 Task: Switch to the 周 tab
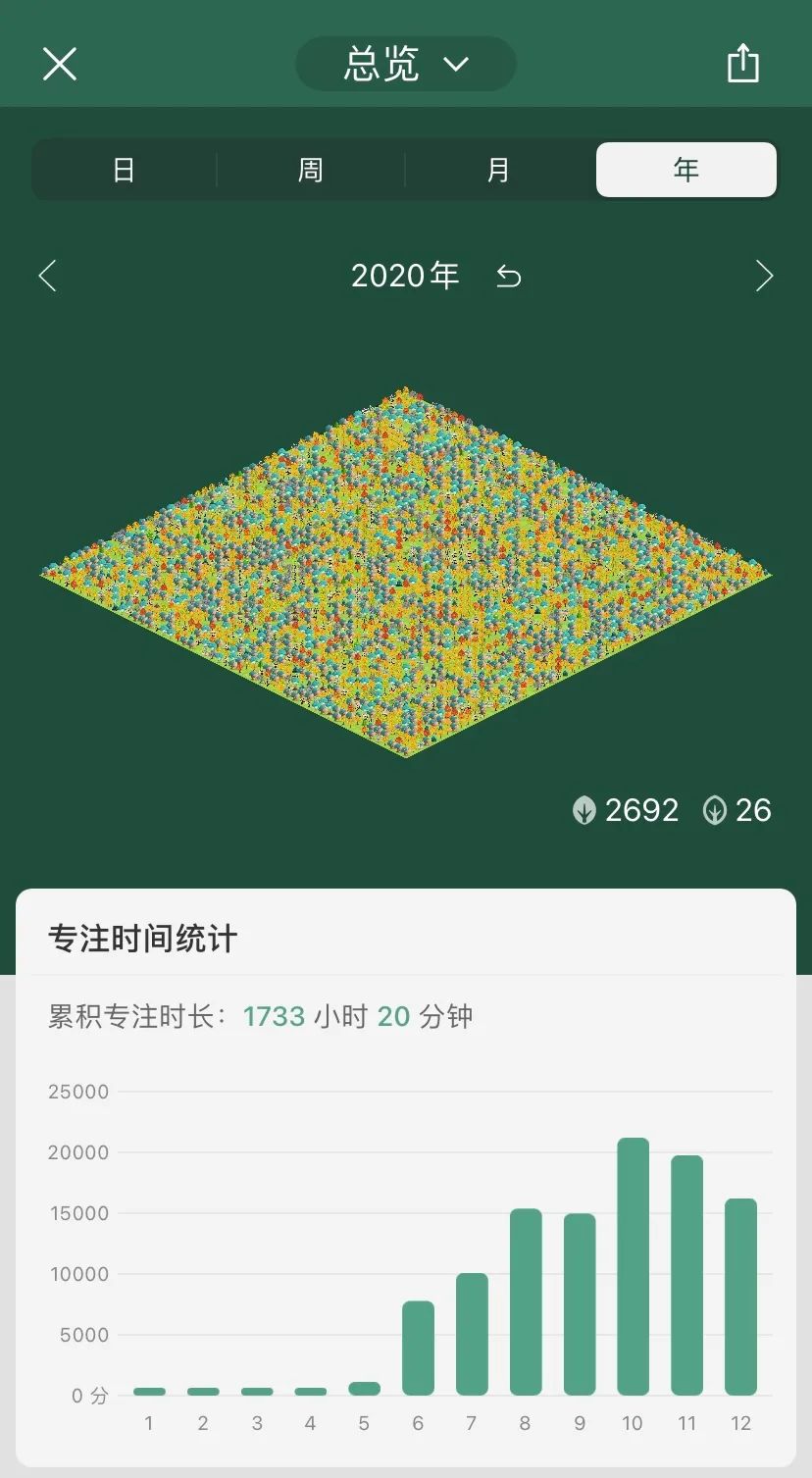(x=311, y=170)
